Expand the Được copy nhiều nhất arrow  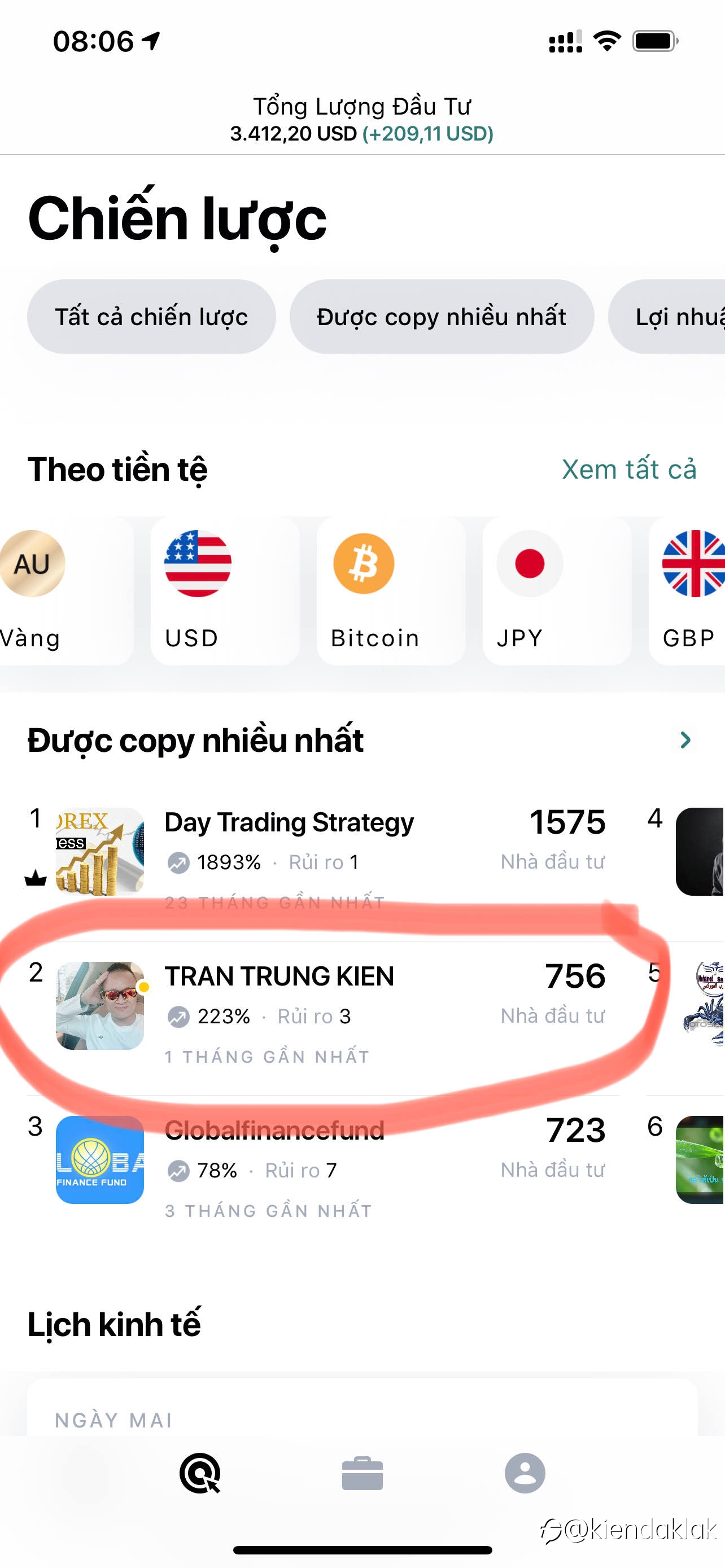(685, 740)
